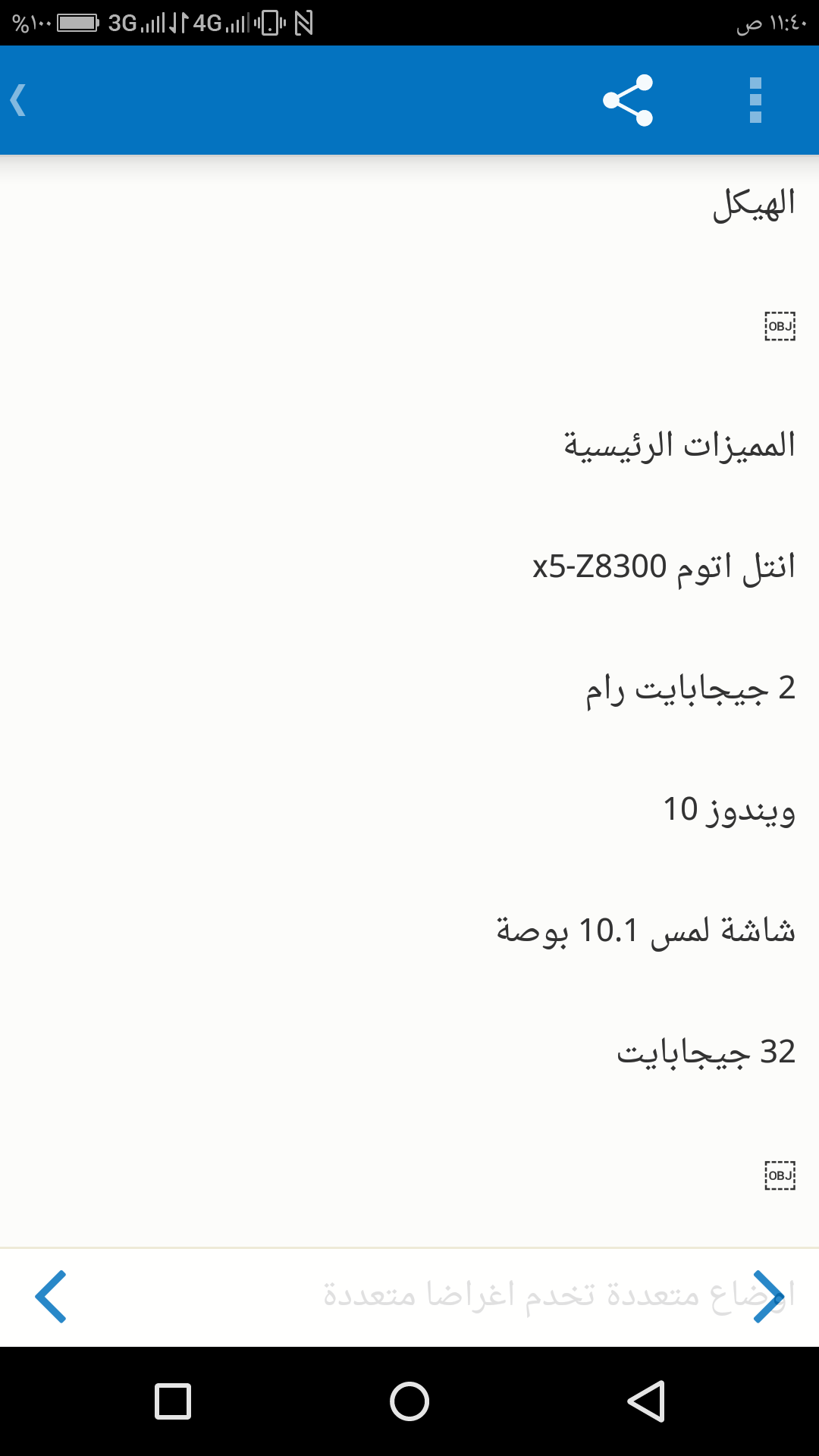Share this product page
This screenshot has width=819, height=1456.
628,100
